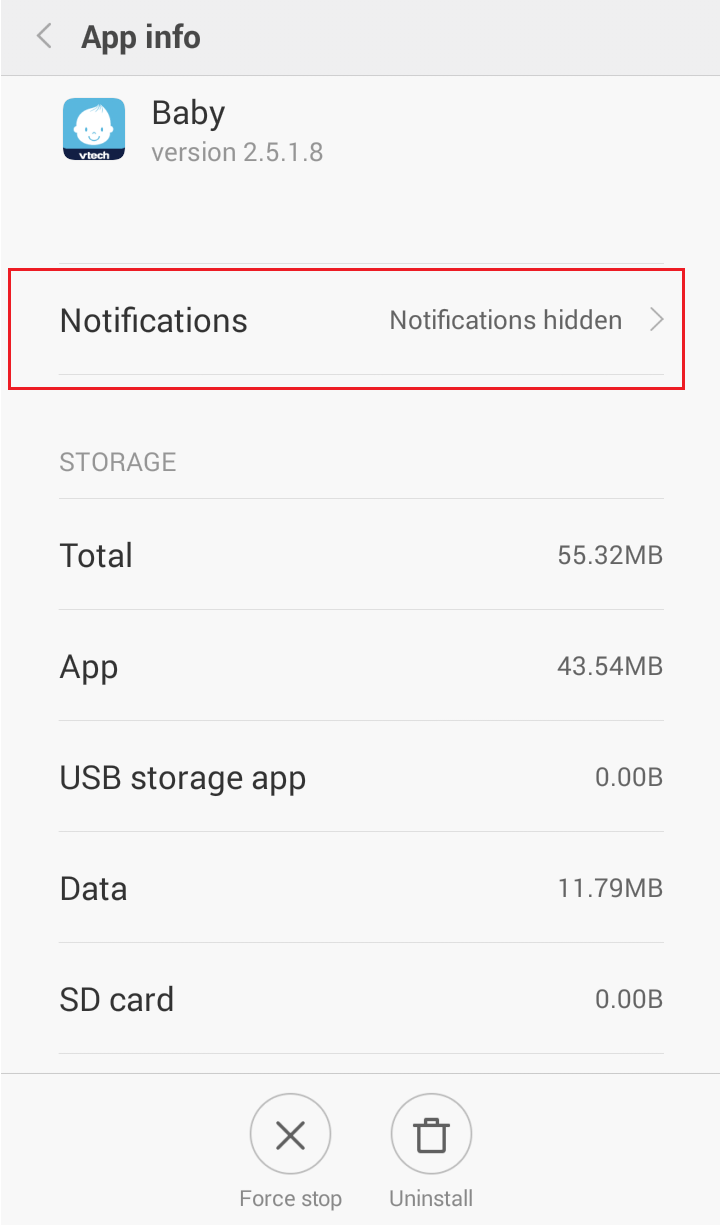Open the Notifications setting row

pyautogui.click(x=361, y=320)
